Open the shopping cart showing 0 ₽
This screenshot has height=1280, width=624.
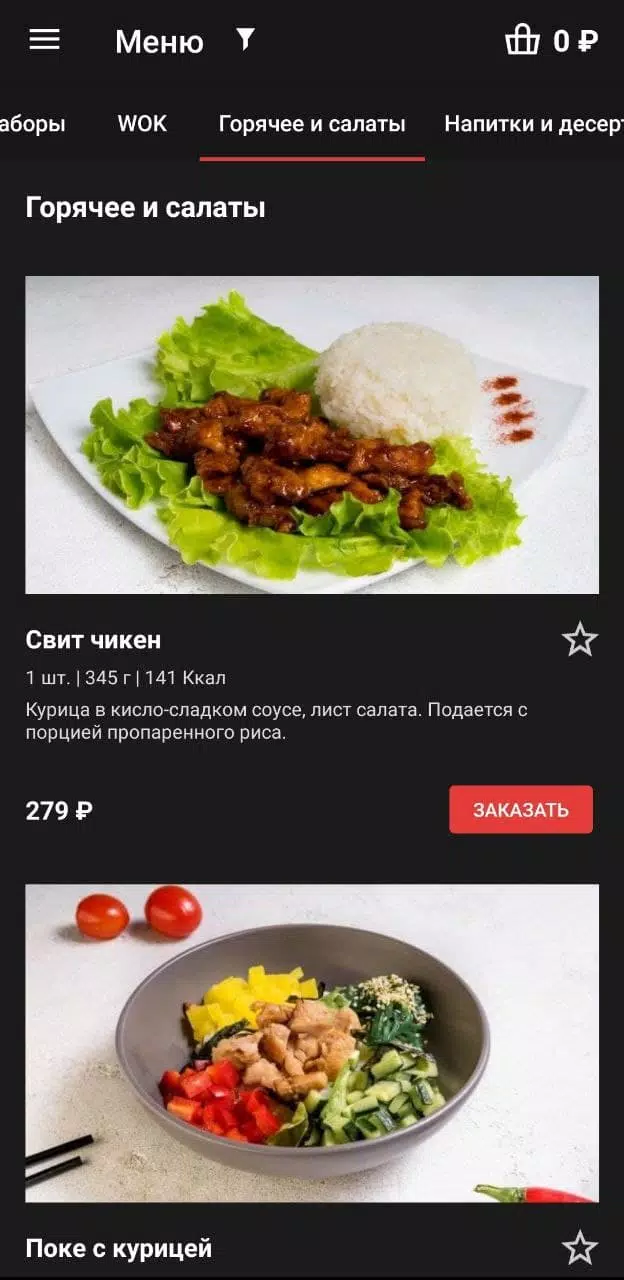point(551,41)
